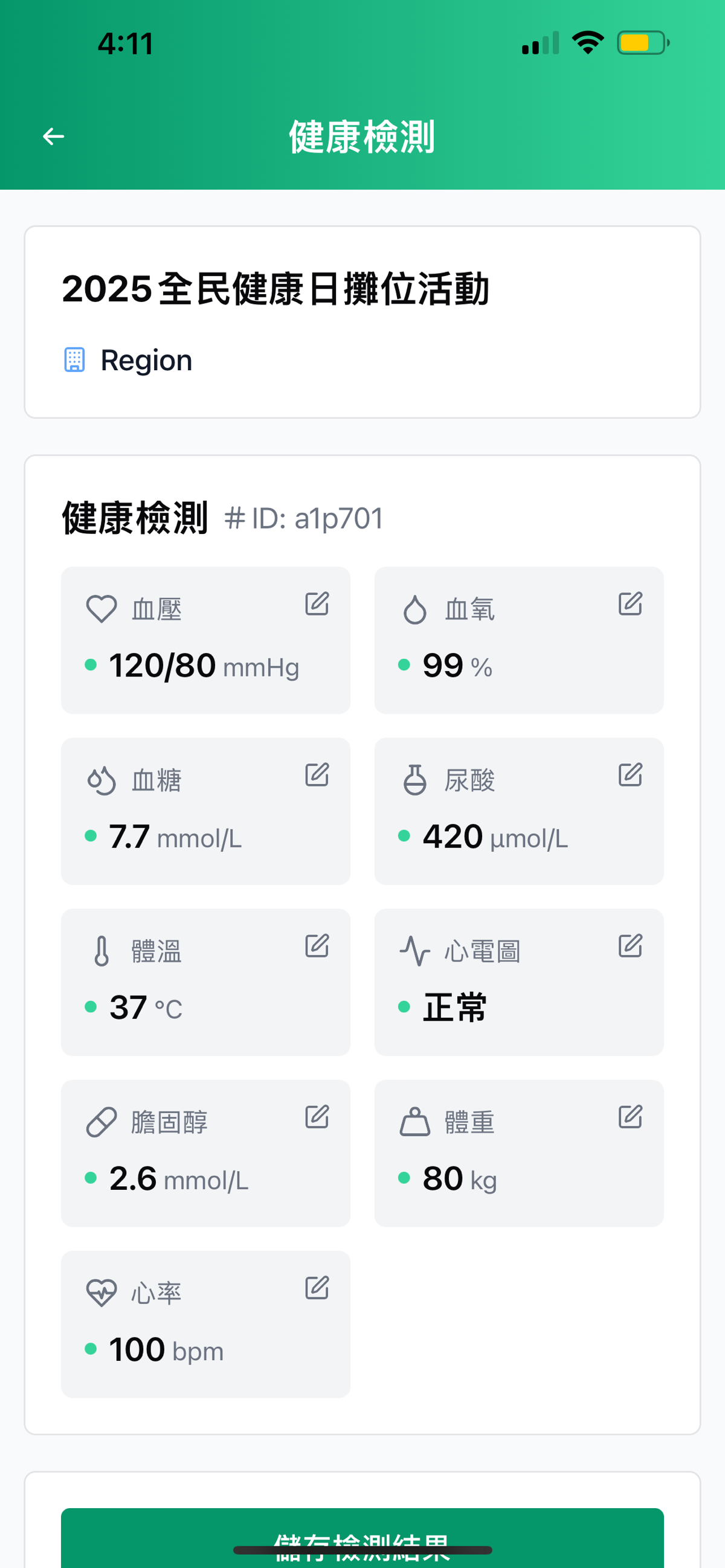Go back using the header arrow

tap(54, 137)
